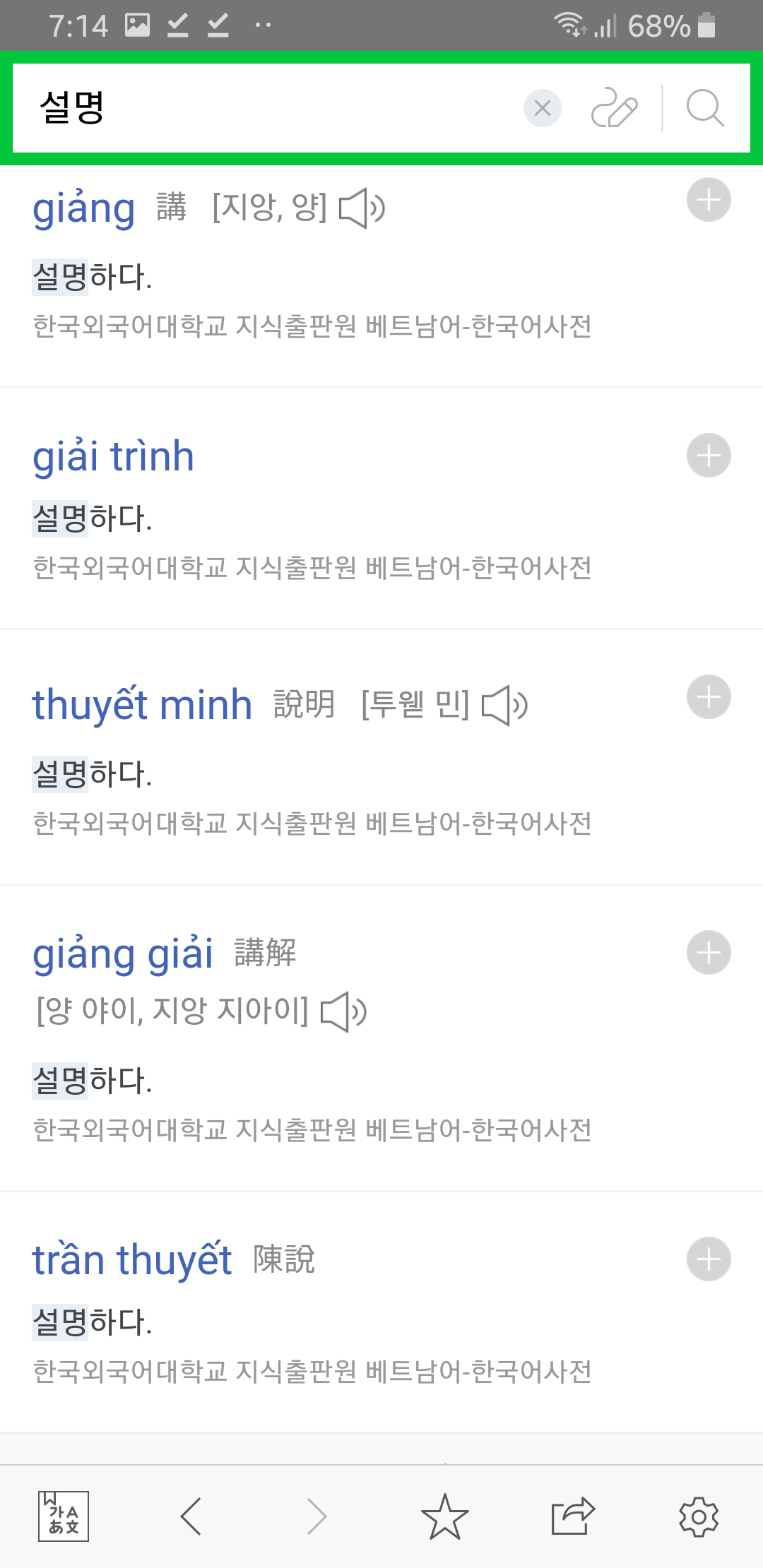The image size is (763, 1568).
Task: Add giải trình to wordbook
Action: tap(709, 456)
